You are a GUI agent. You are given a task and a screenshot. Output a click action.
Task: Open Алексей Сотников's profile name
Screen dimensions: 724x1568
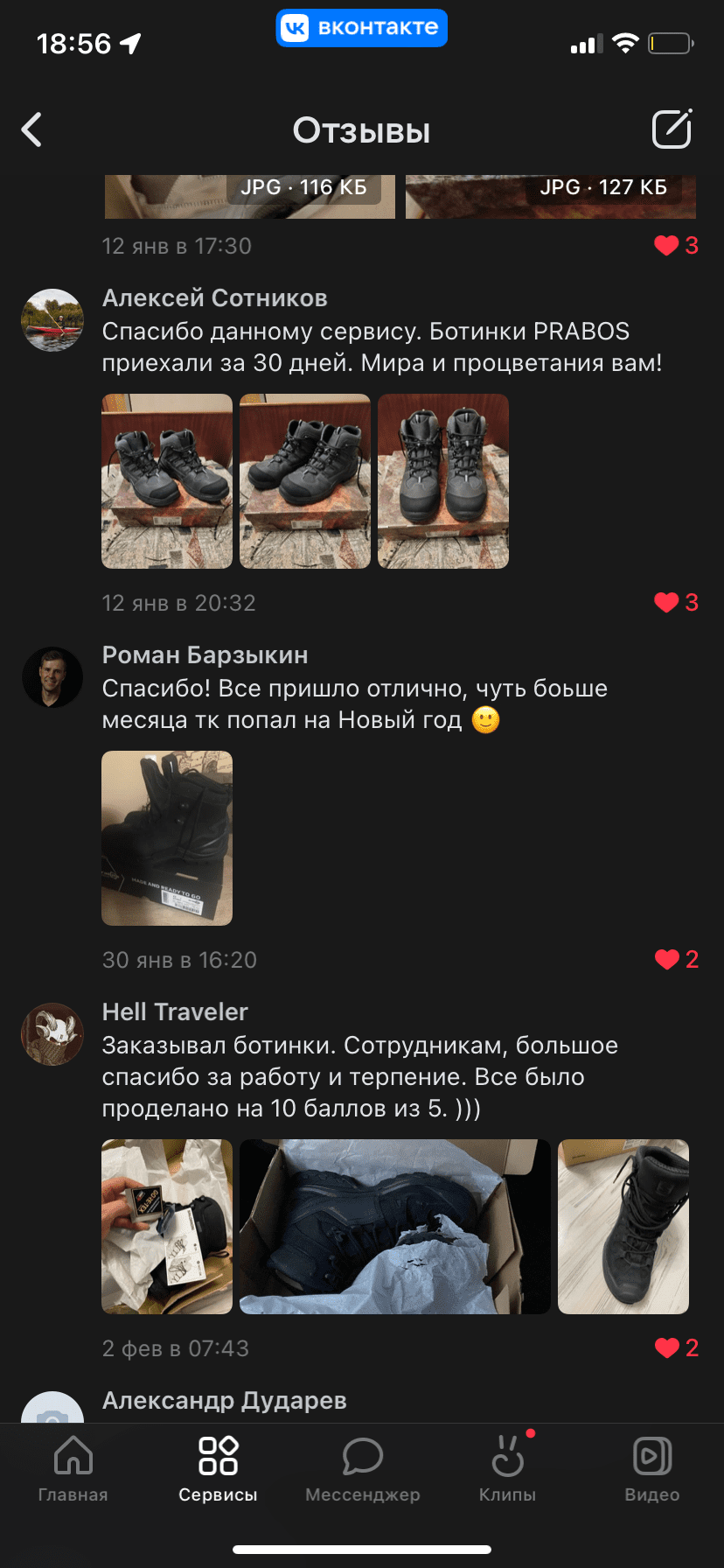[x=214, y=298]
